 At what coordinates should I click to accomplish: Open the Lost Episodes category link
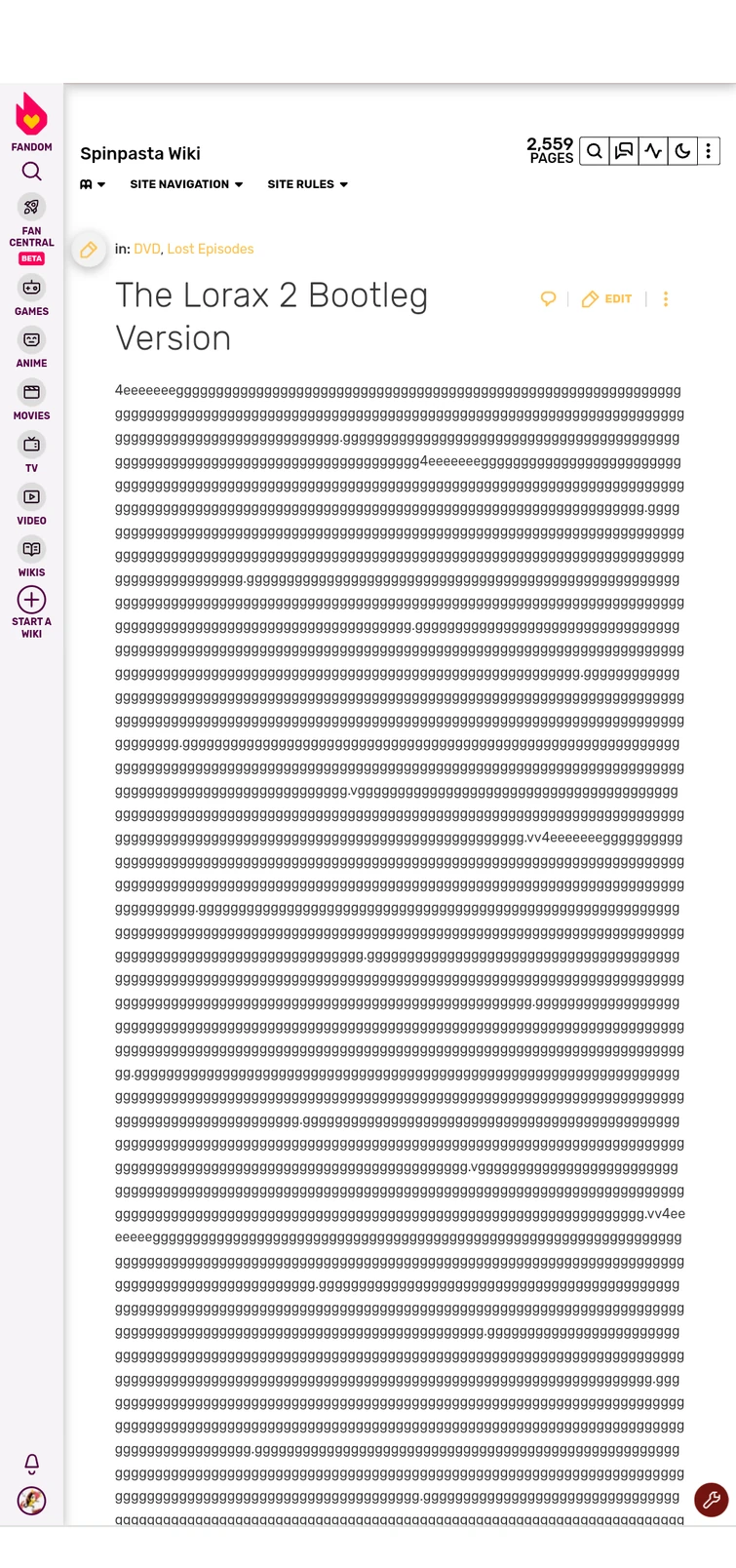210,249
